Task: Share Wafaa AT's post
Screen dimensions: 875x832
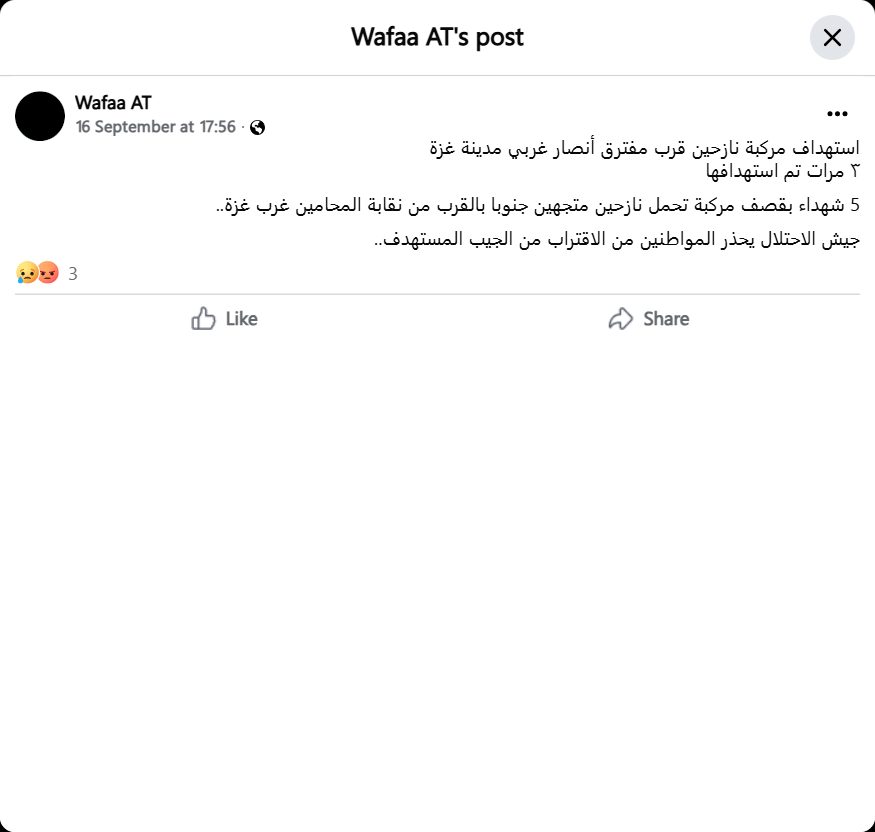Action: click(649, 319)
